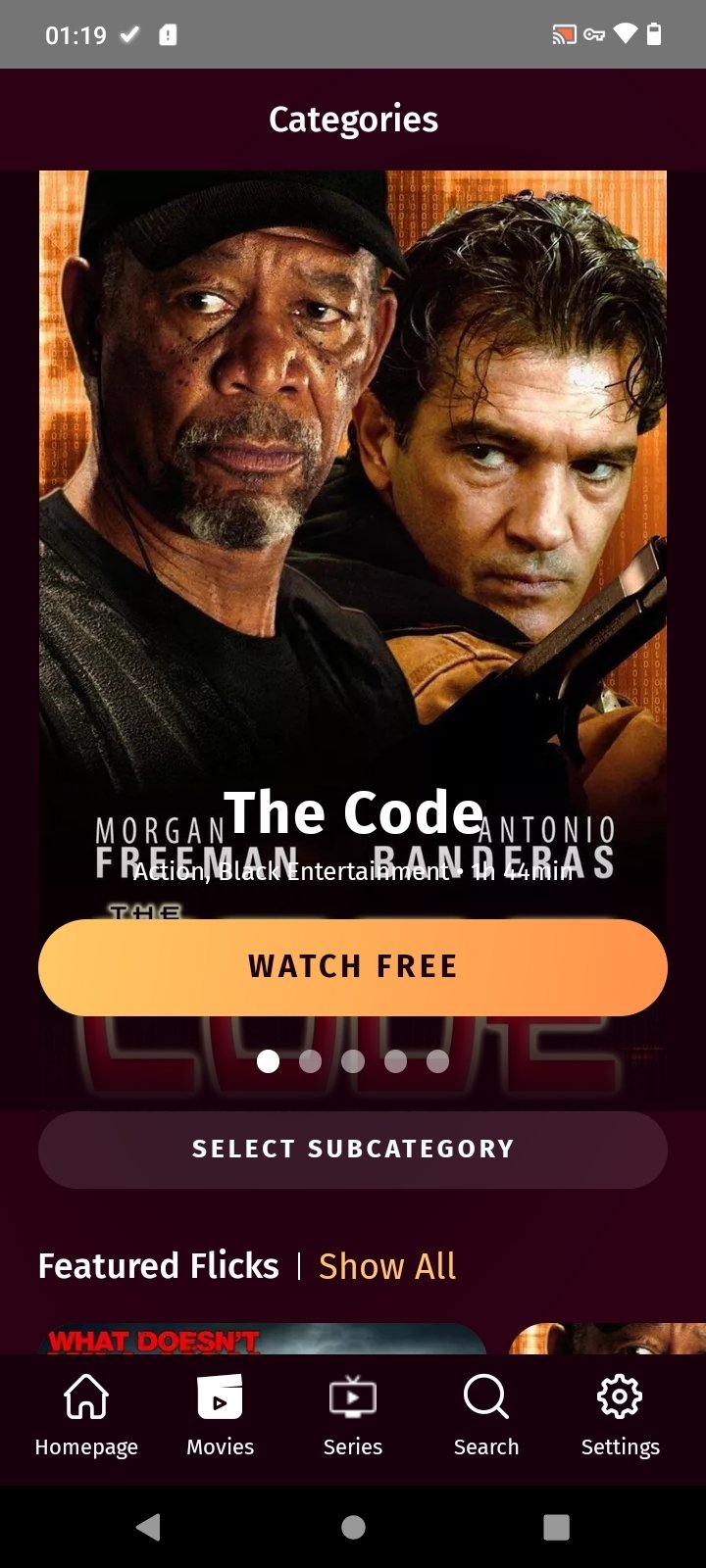Tap the Wi-Fi icon in the status bar
The width and height of the screenshot is (706, 1568).
(x=625, y=33)
